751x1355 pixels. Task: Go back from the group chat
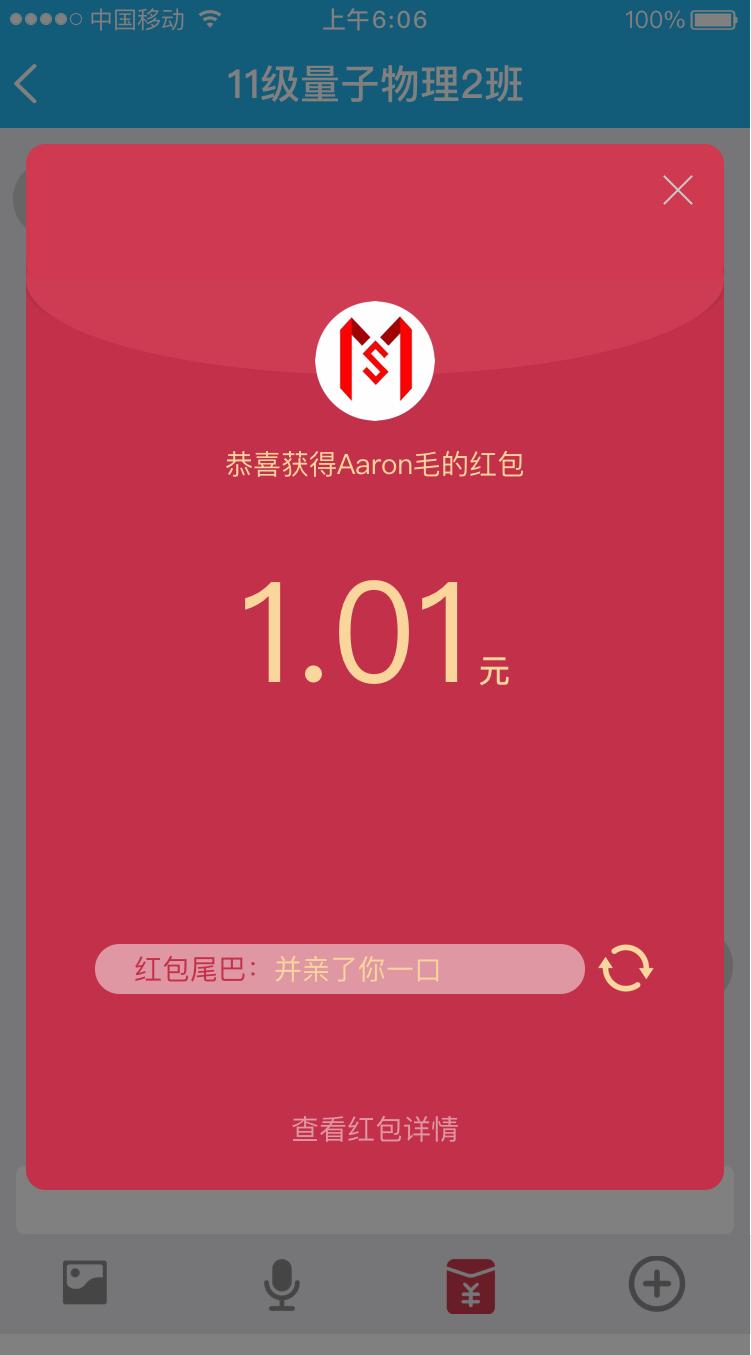[26, 84]
